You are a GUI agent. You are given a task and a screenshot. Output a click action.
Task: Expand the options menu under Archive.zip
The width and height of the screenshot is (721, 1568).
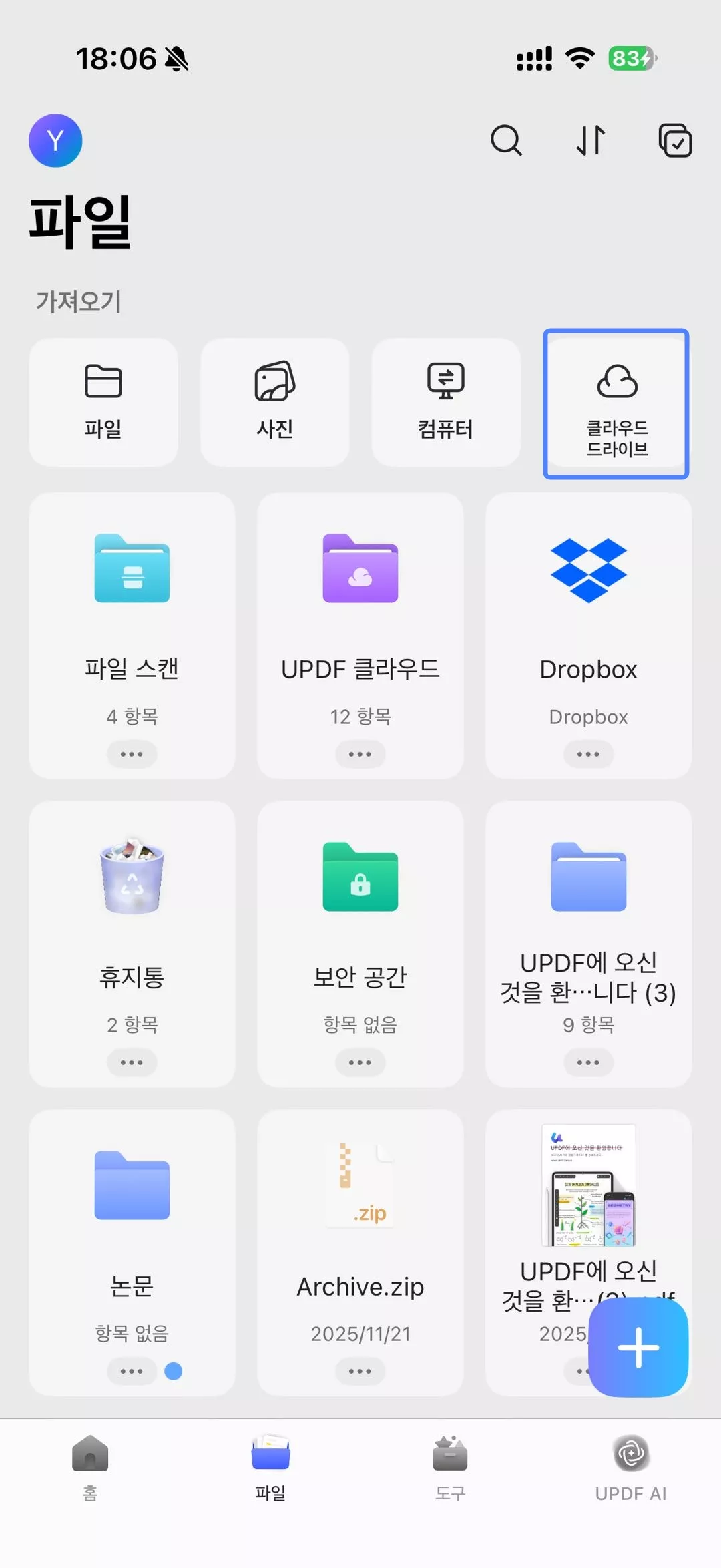(360, 1372)
